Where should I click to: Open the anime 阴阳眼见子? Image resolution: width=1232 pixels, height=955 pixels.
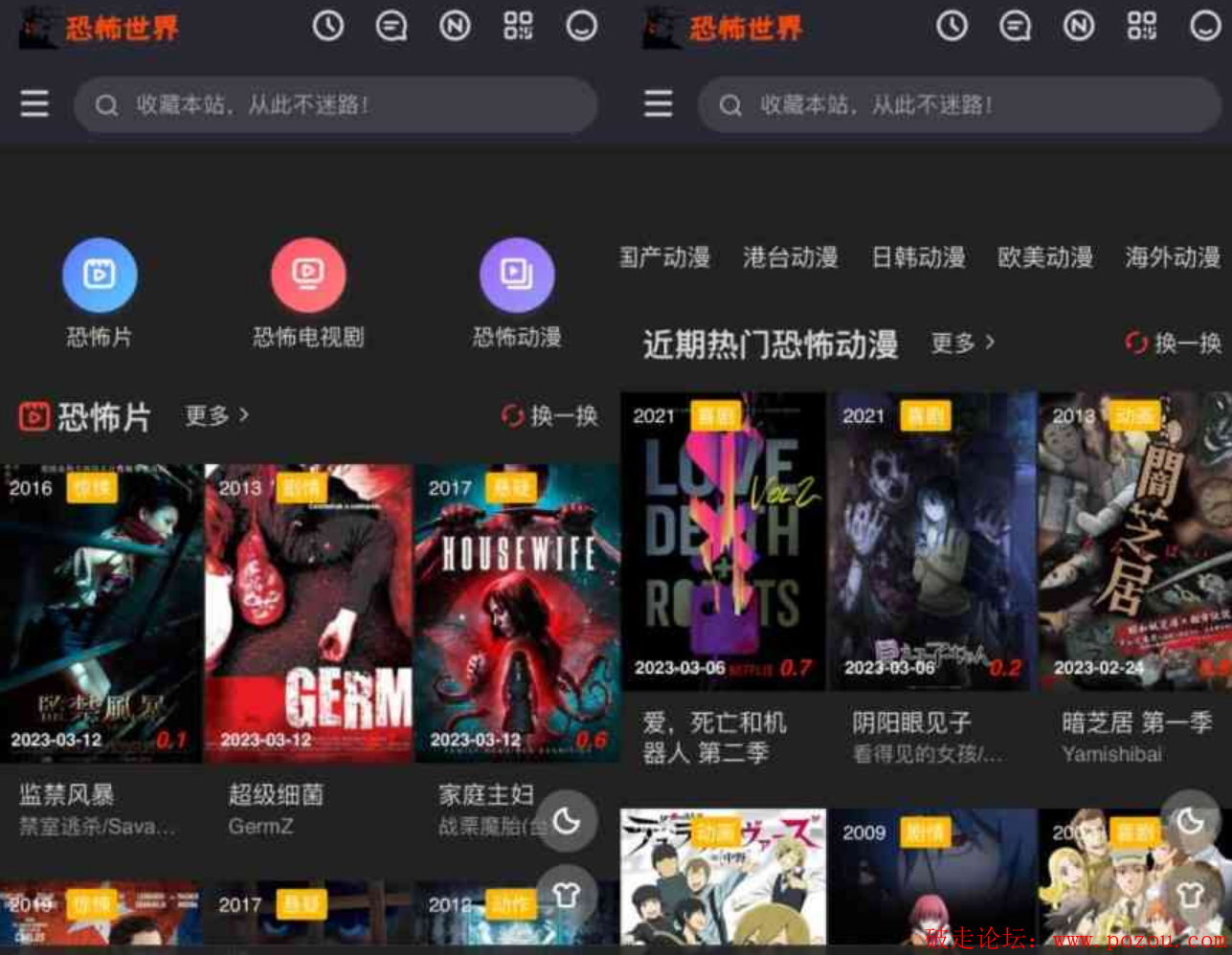tap(931, 541)
